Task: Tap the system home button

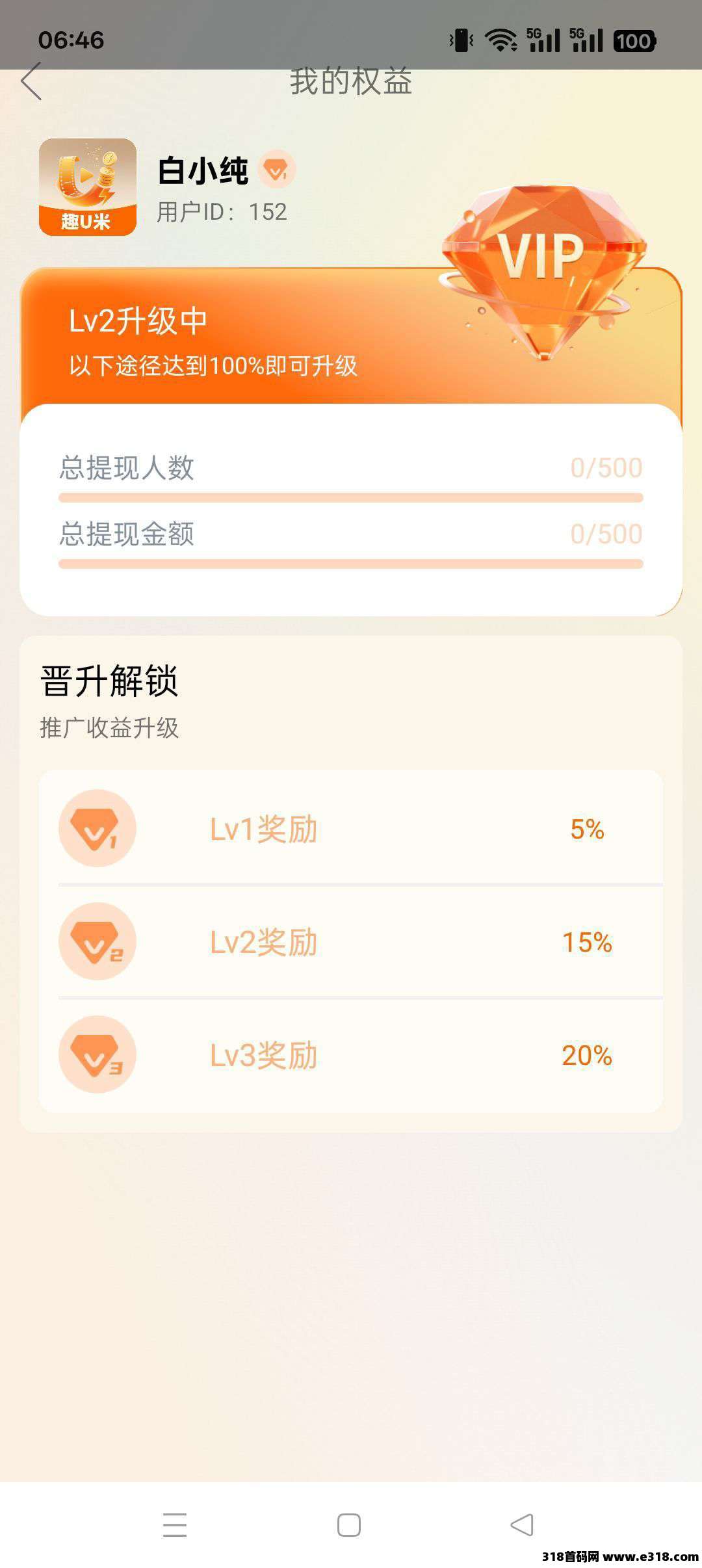Action: point(349,1524)
